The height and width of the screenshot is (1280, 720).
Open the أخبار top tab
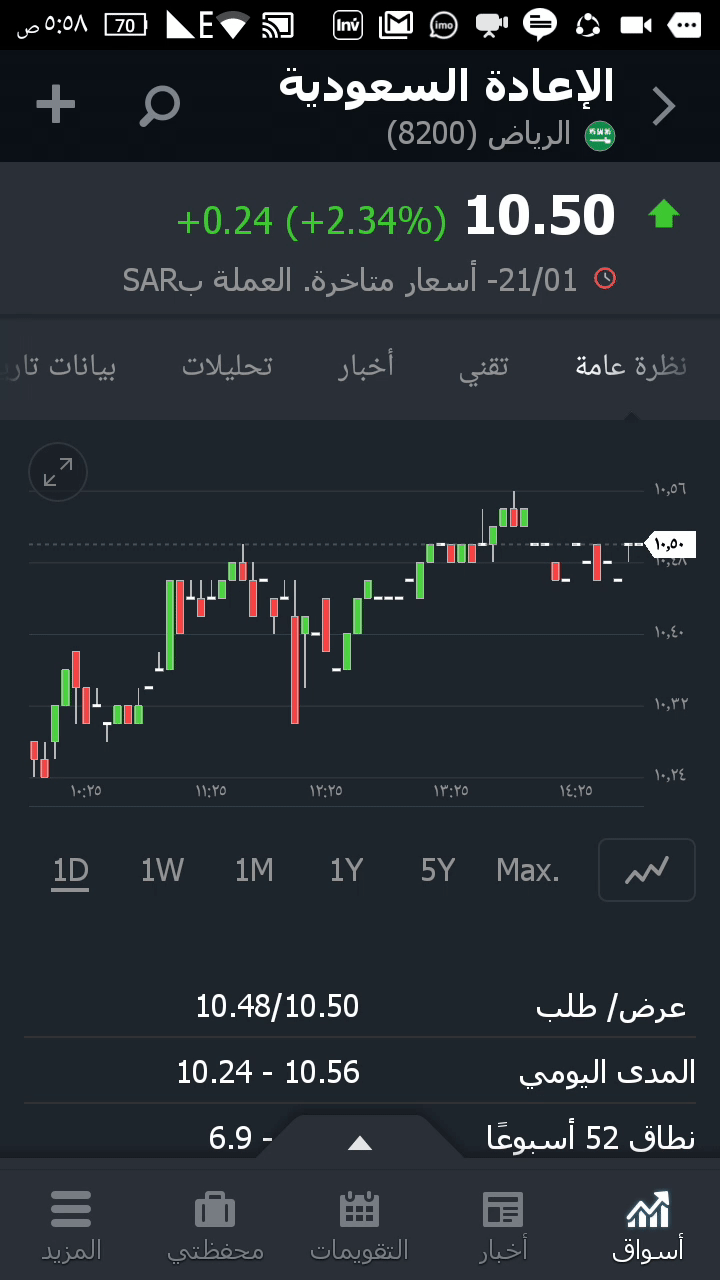click(366, 366)
